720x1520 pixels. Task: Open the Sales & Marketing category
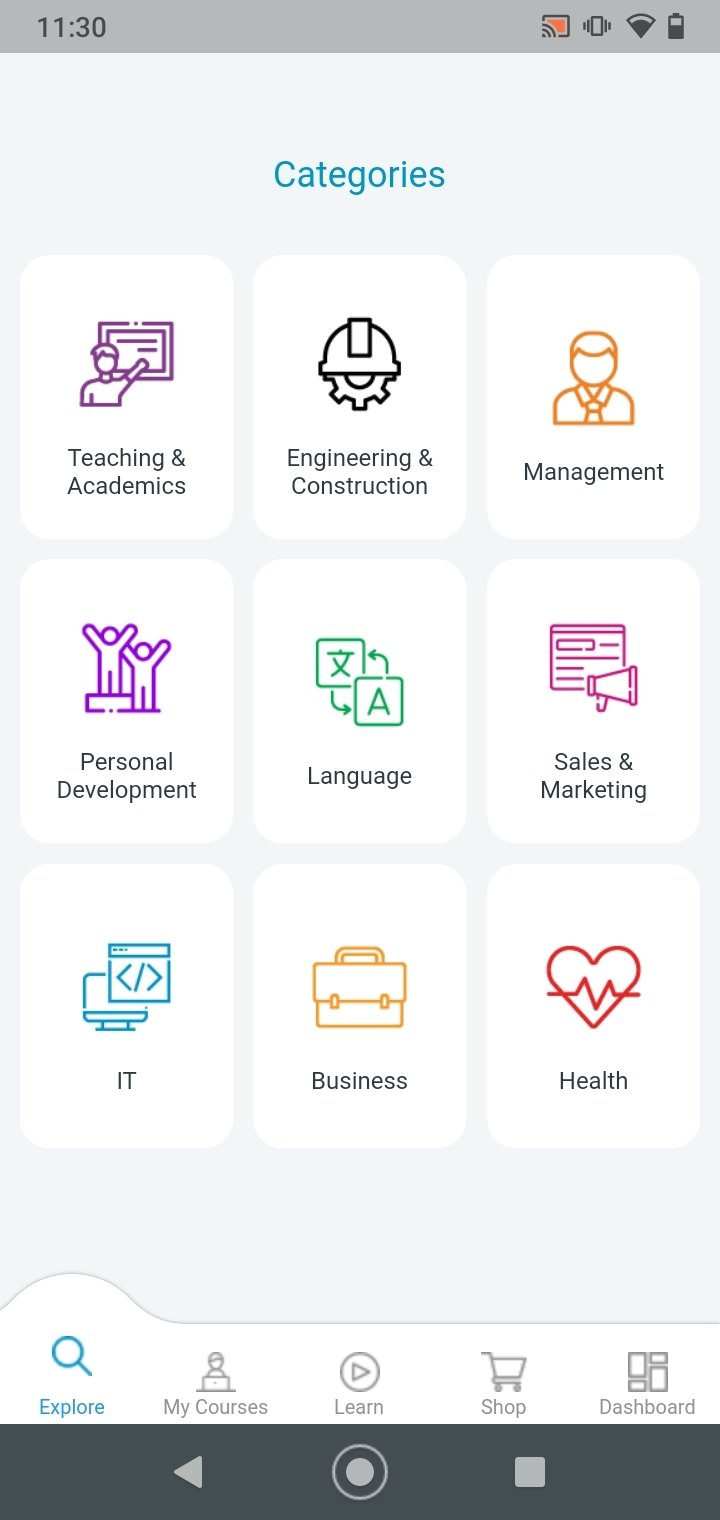[594, 701]
